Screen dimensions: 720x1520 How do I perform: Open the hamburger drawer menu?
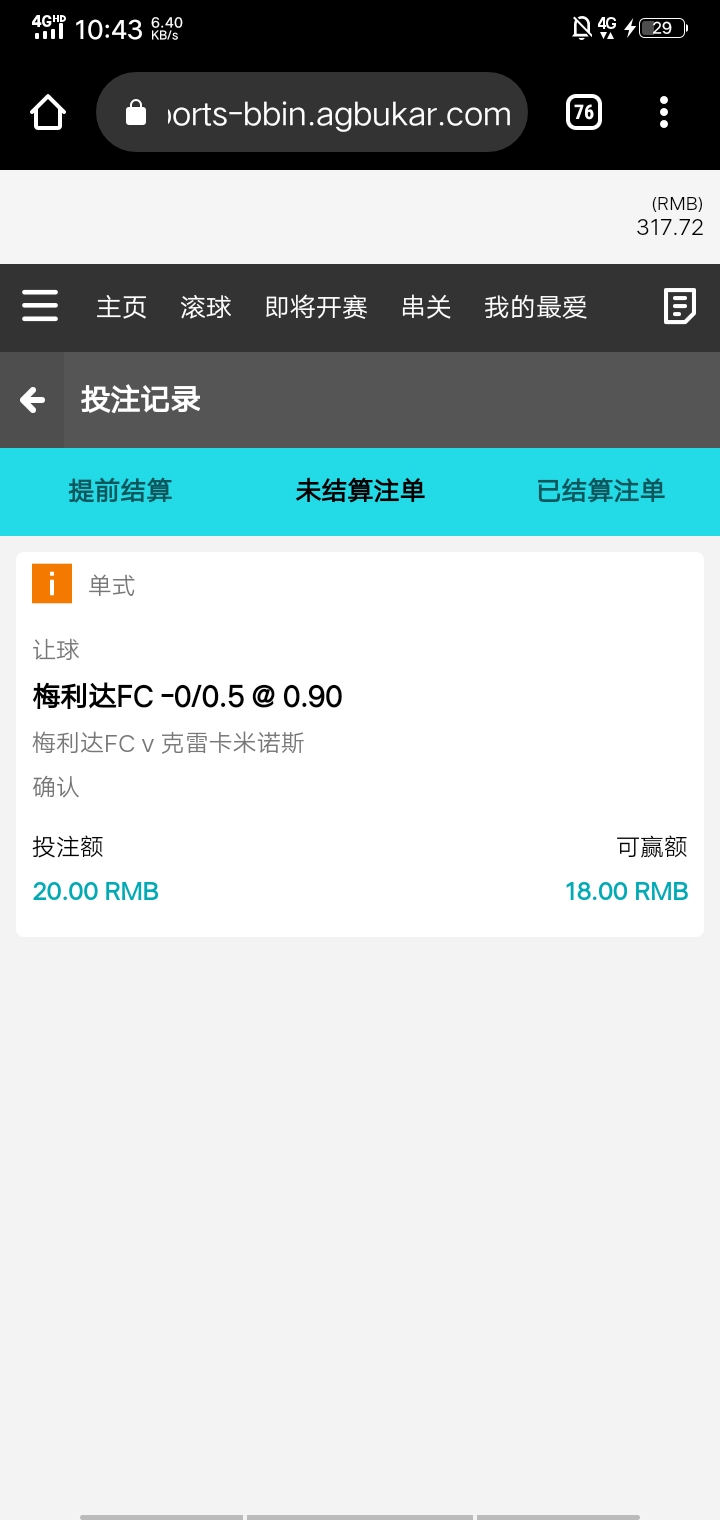(x=40, y=306)
